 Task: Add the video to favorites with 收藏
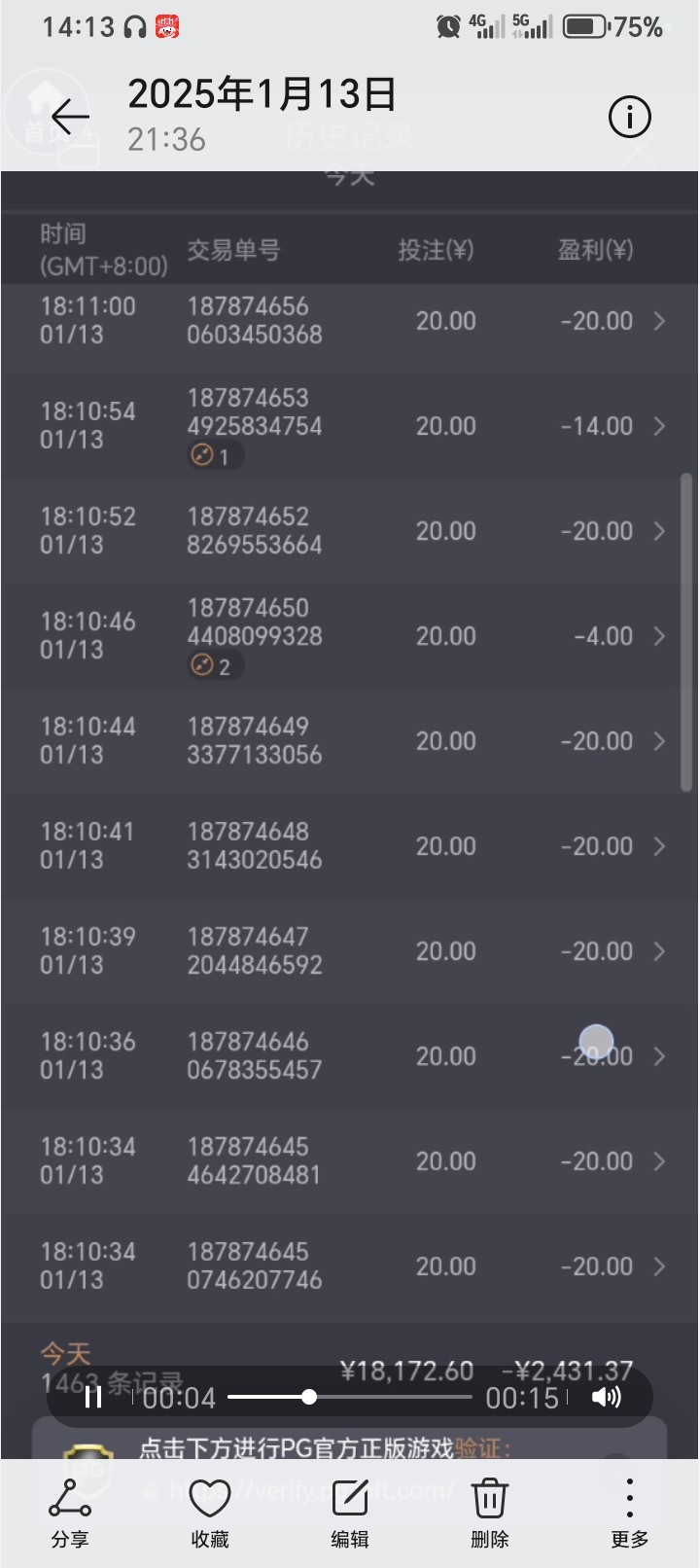point(210,1513)
